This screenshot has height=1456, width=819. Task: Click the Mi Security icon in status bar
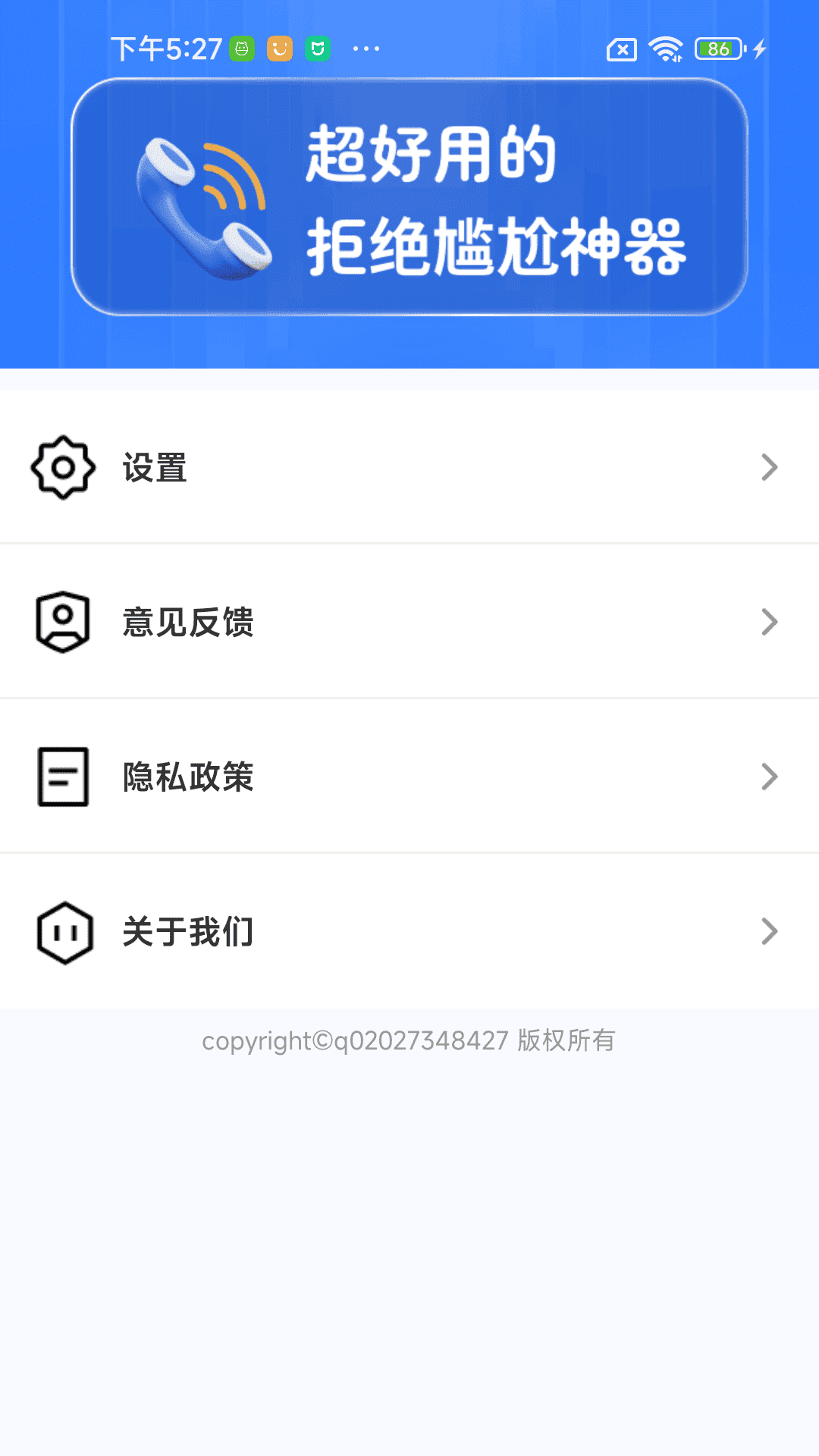tap(319, 48)
